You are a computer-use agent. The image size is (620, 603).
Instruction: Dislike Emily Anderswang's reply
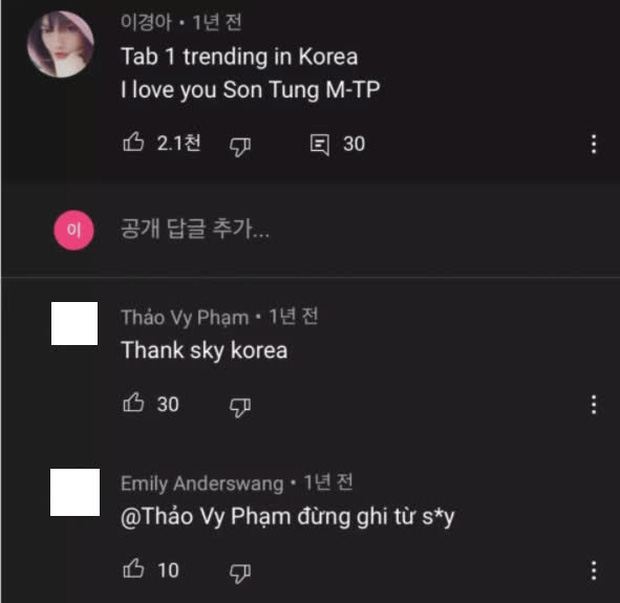pos(240,571)
